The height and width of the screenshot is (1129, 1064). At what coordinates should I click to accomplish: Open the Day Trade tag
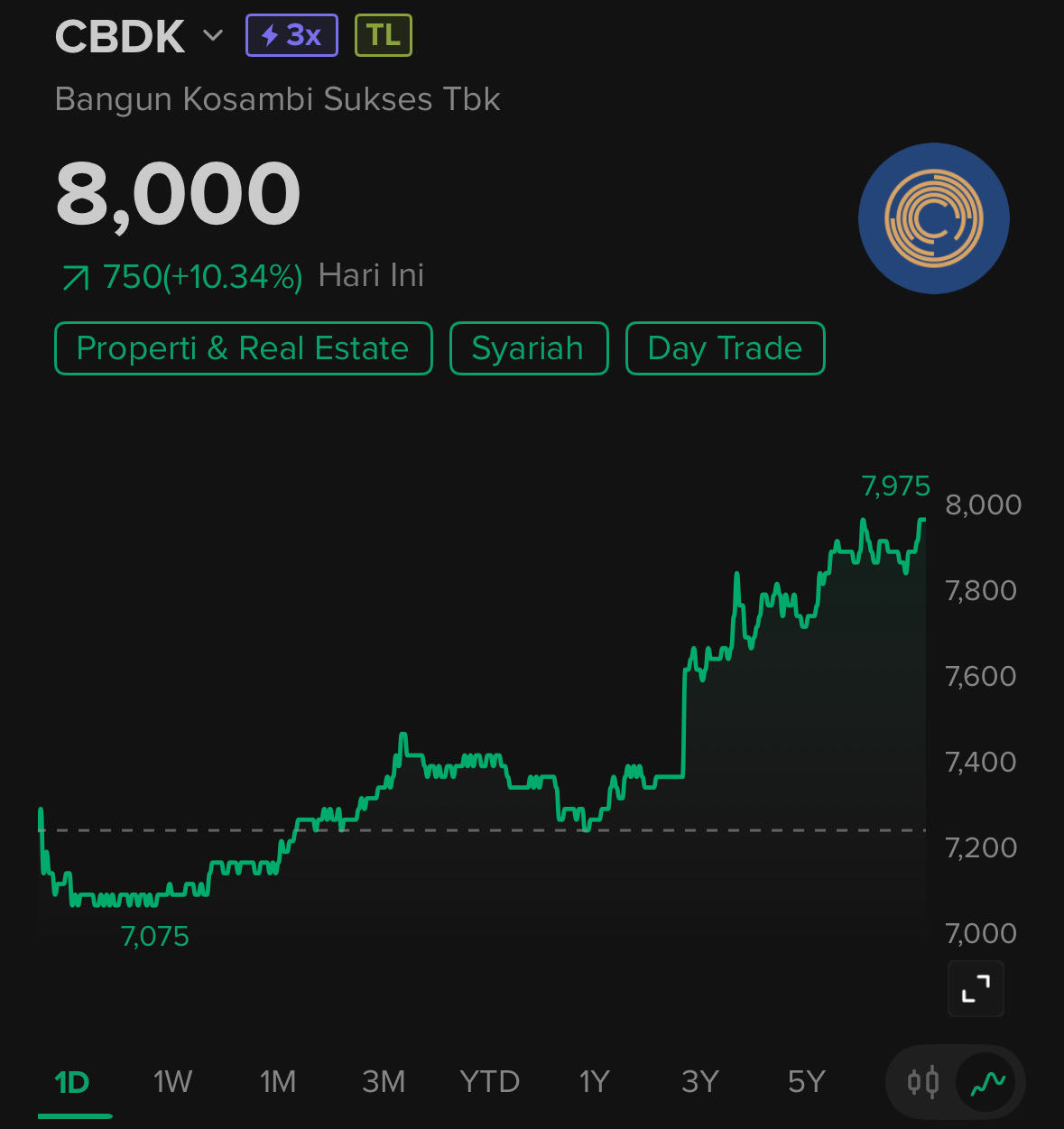(x=725, y=348)
